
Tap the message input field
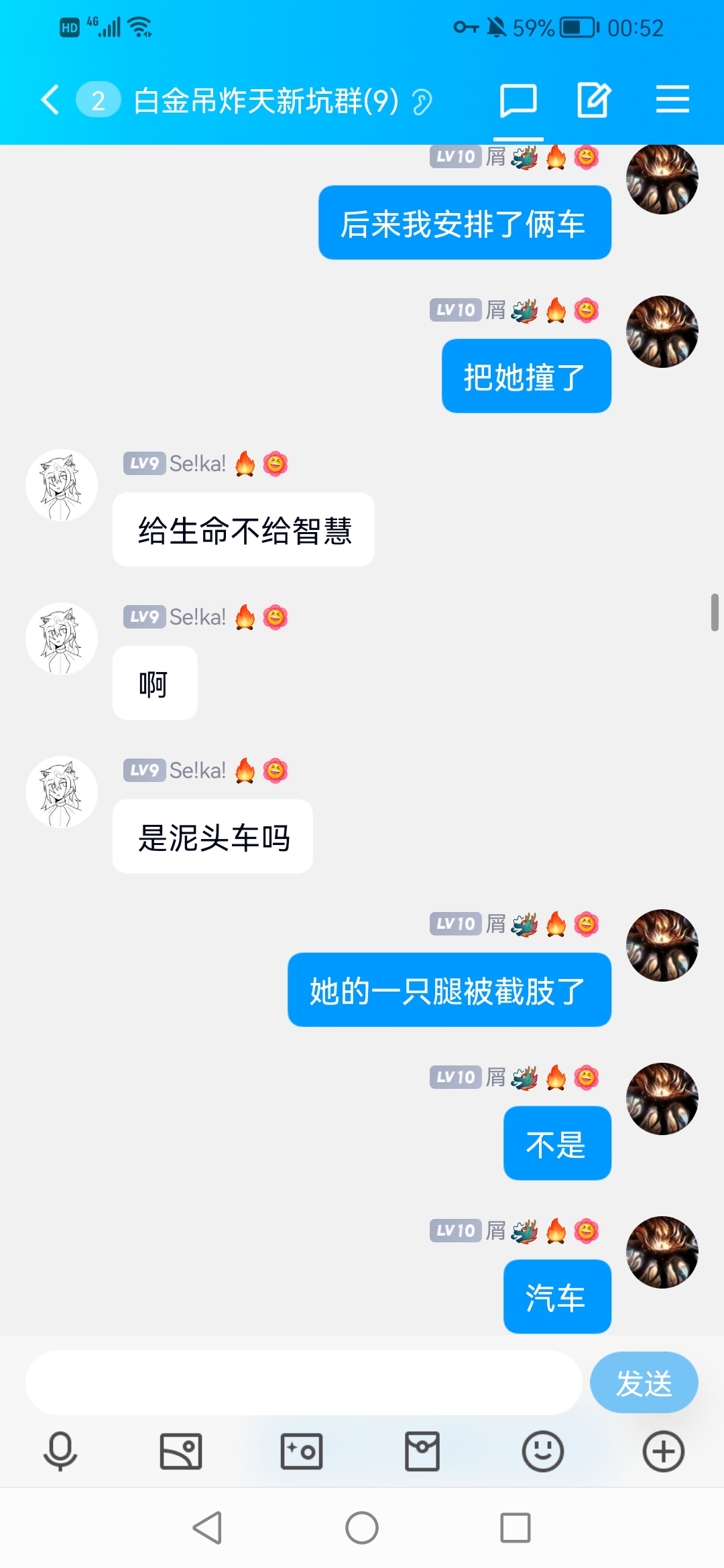pyautogui.click(x=303, y=1382)
